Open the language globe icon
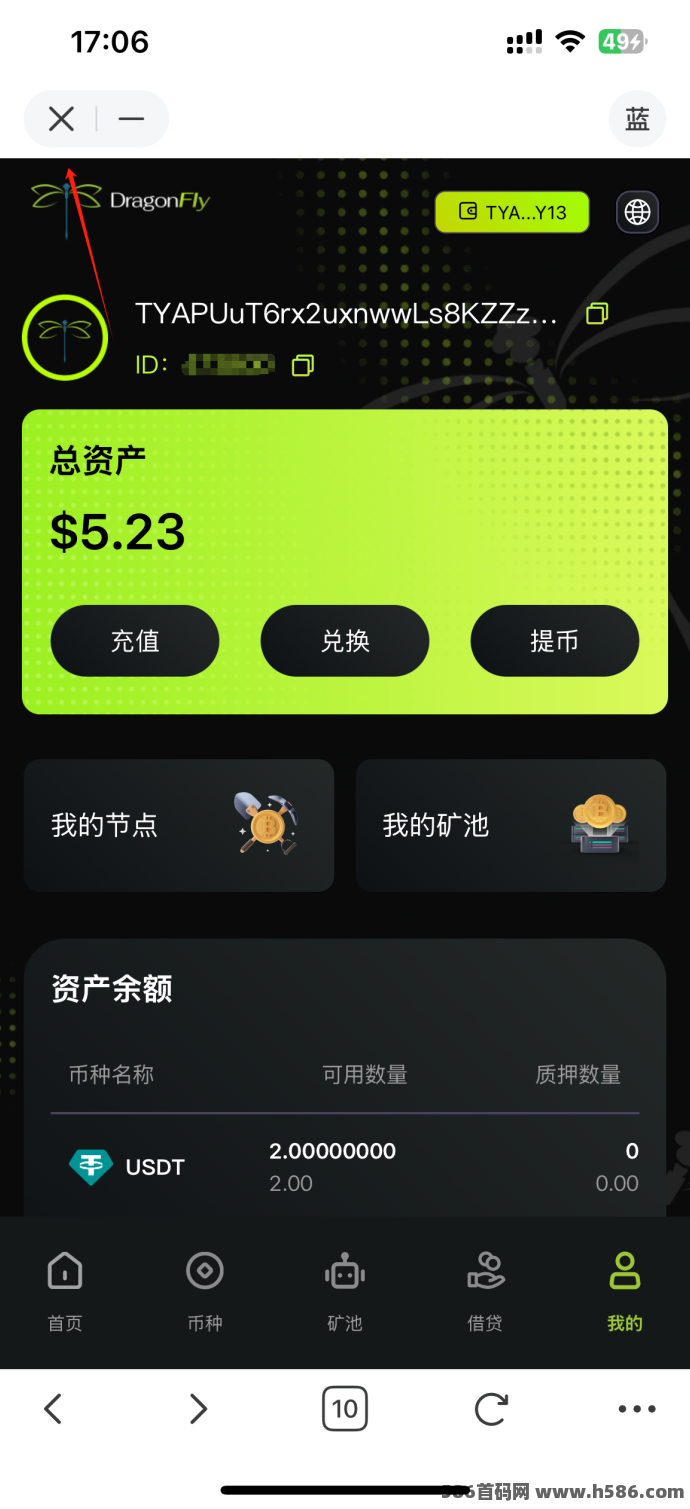Screen dimensions: 690x1509 [637, 212]
